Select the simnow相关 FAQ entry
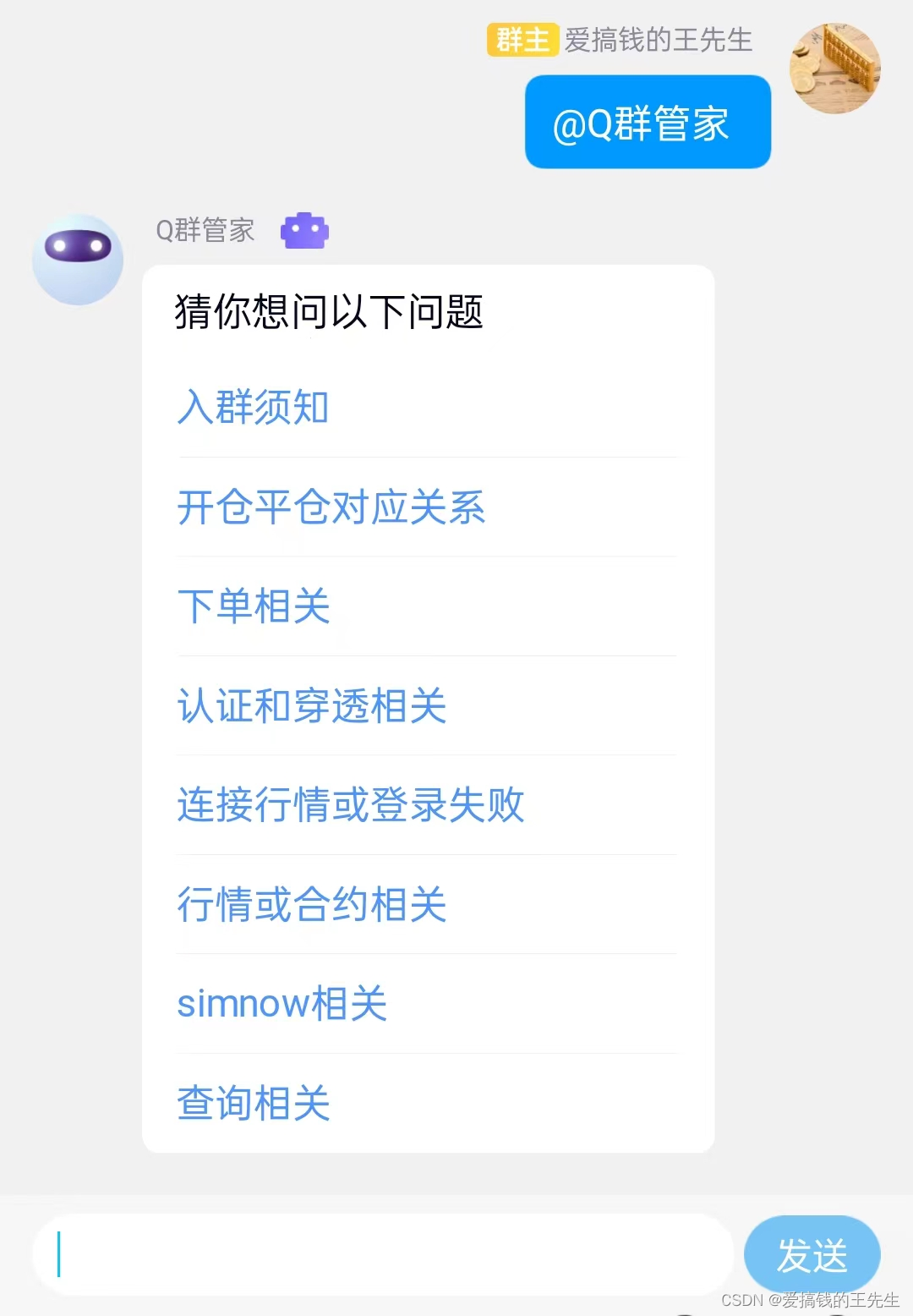 click(281, 1003)
